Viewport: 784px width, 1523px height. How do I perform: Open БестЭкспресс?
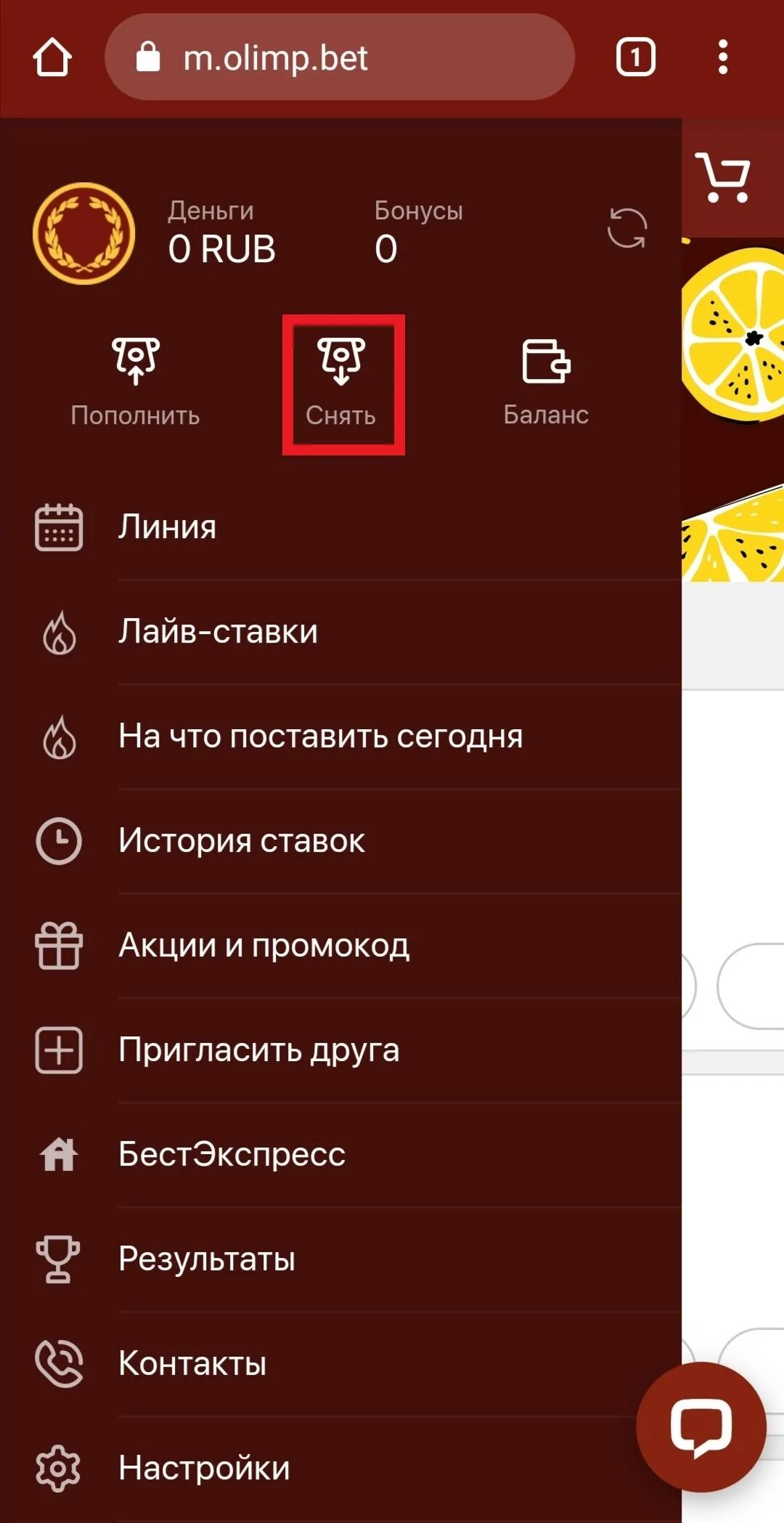click(x=341, y=1155)
